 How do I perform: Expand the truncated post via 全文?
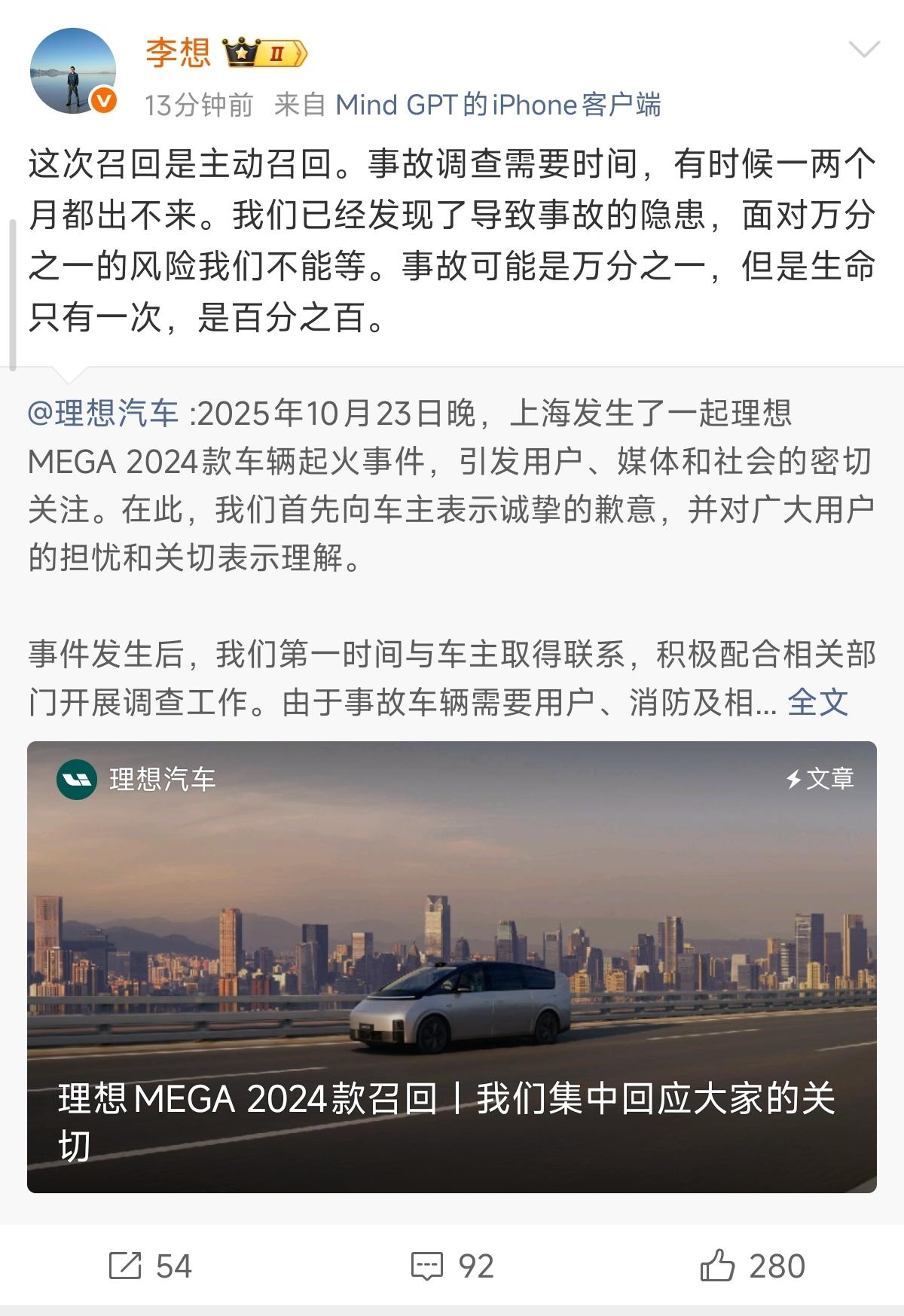tap(817, 702)
